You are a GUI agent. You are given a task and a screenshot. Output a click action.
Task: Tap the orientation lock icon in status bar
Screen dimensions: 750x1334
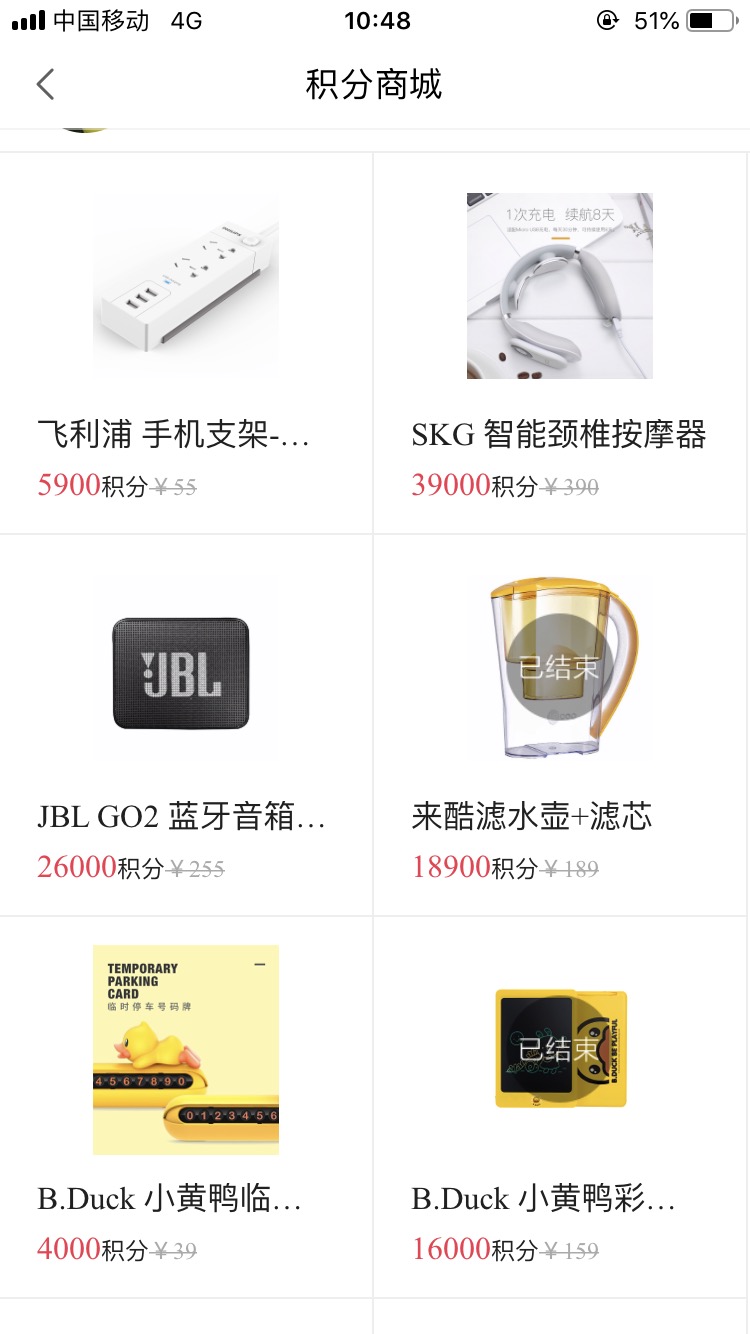pyautogui.click(x=608, y=18)
